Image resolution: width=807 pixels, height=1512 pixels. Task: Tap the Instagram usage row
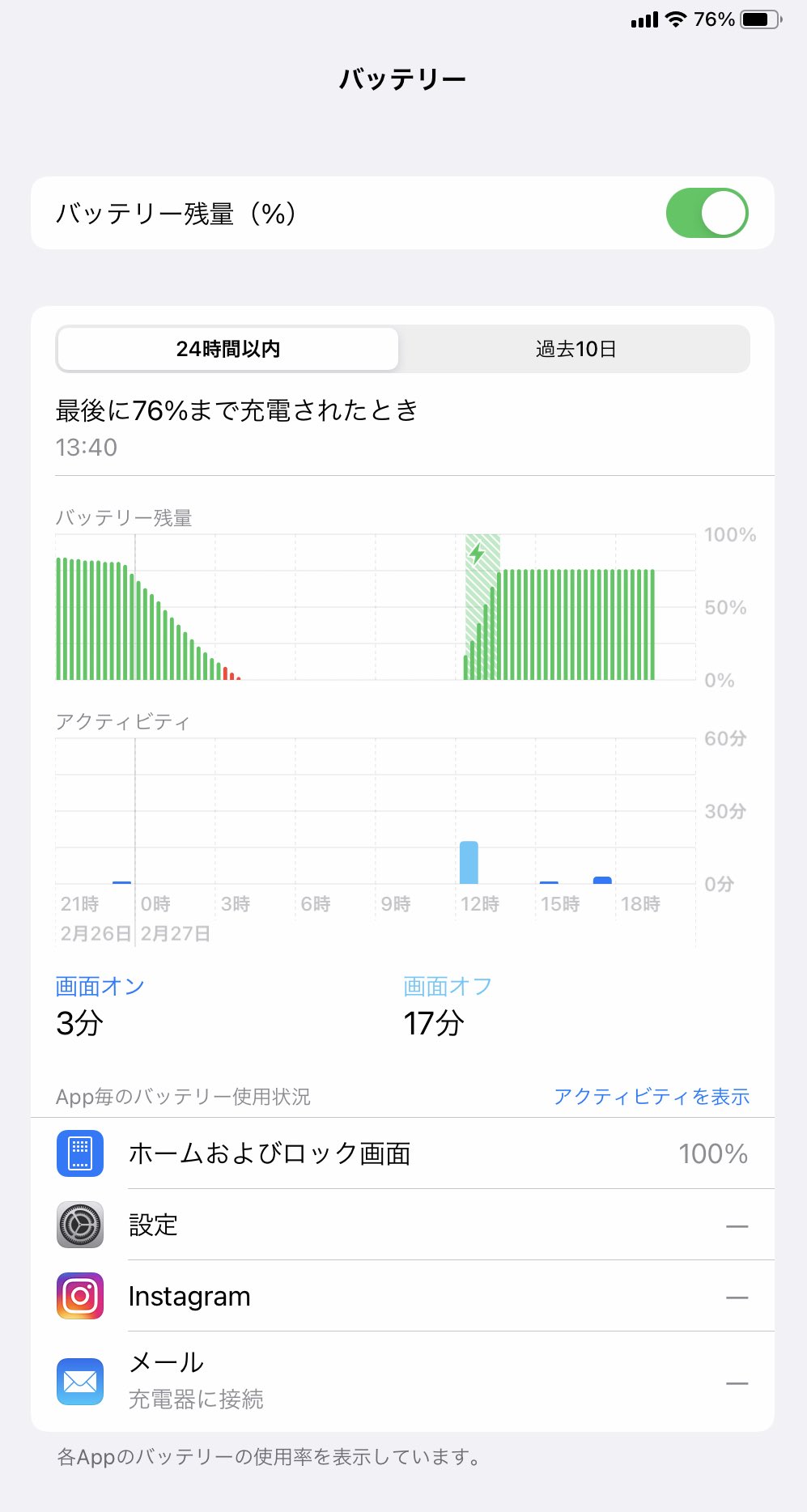coord(402,1296)
